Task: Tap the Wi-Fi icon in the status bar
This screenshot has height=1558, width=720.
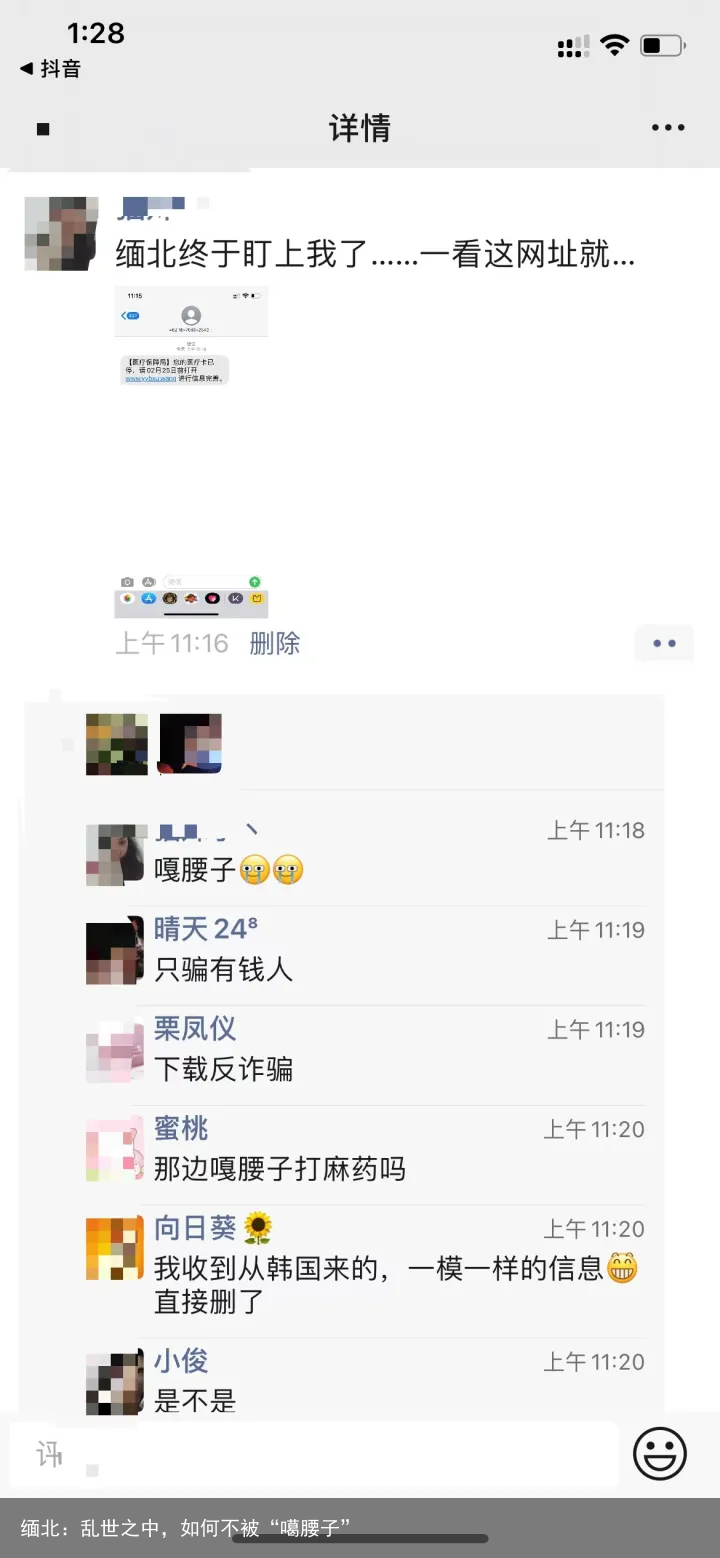Action: pyautogui.click(x=614, y=44)
